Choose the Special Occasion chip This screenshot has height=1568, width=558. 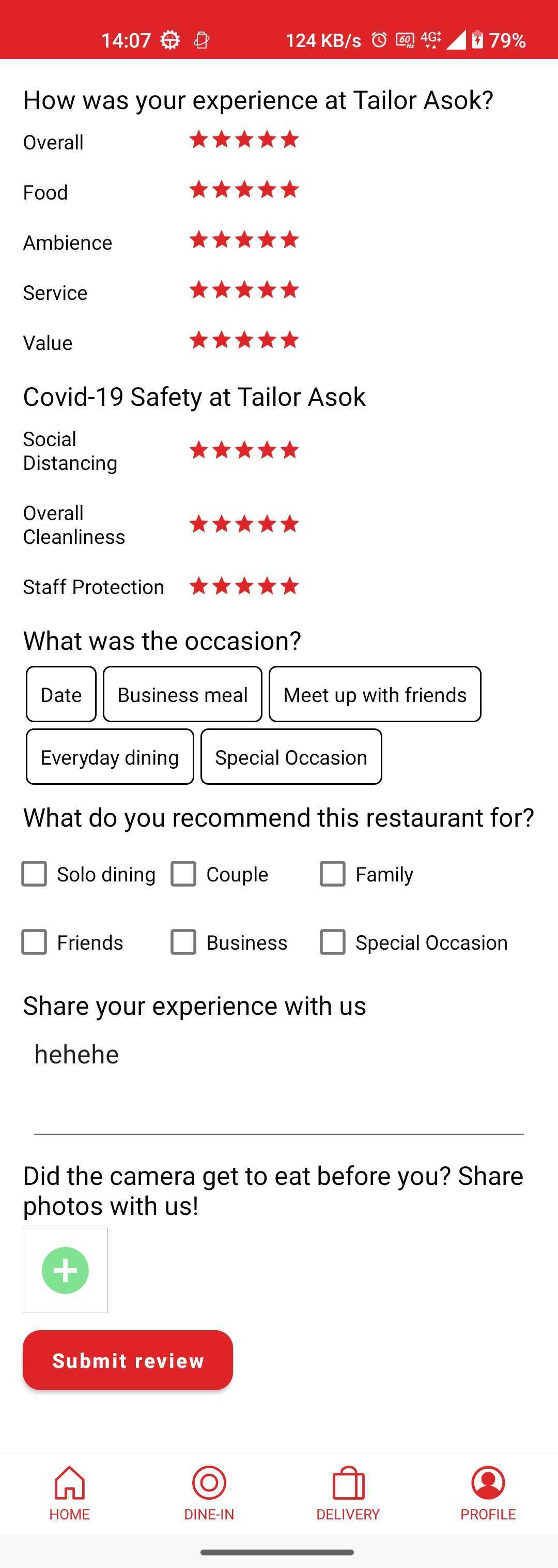291,757
